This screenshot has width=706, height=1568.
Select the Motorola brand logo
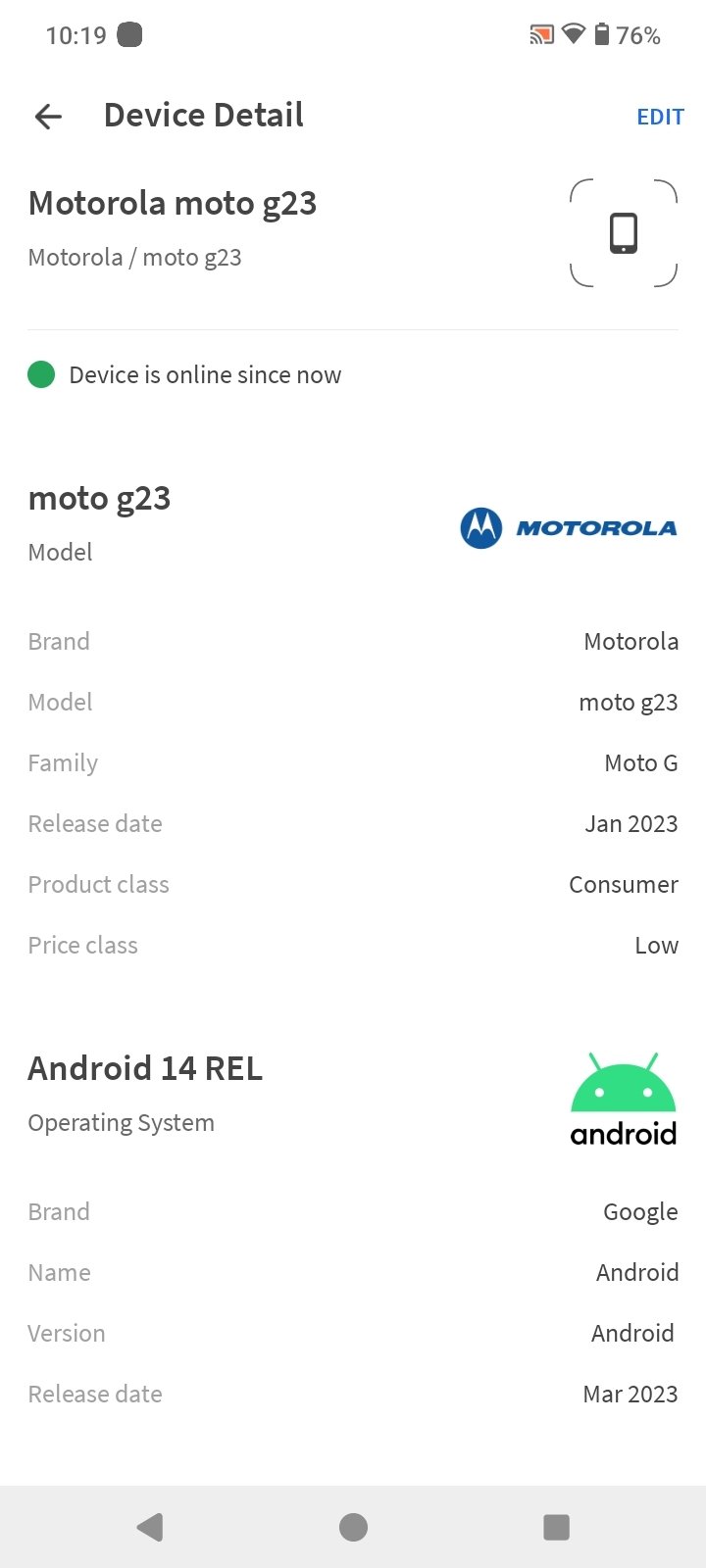[569, 527]
